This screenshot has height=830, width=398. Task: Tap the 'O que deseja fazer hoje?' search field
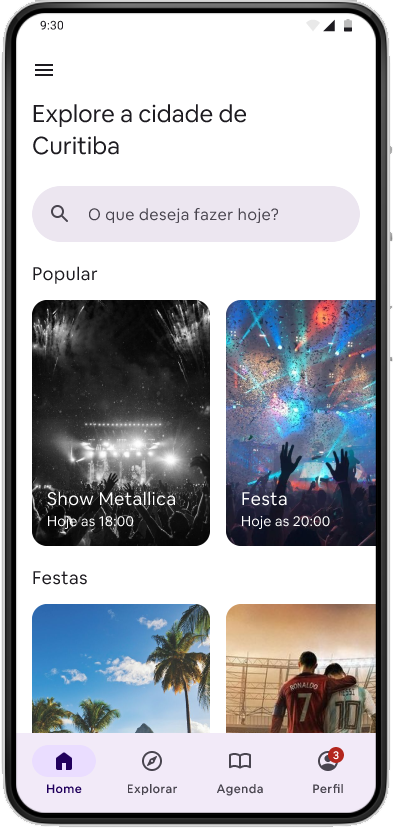click(x=196, y=214)
